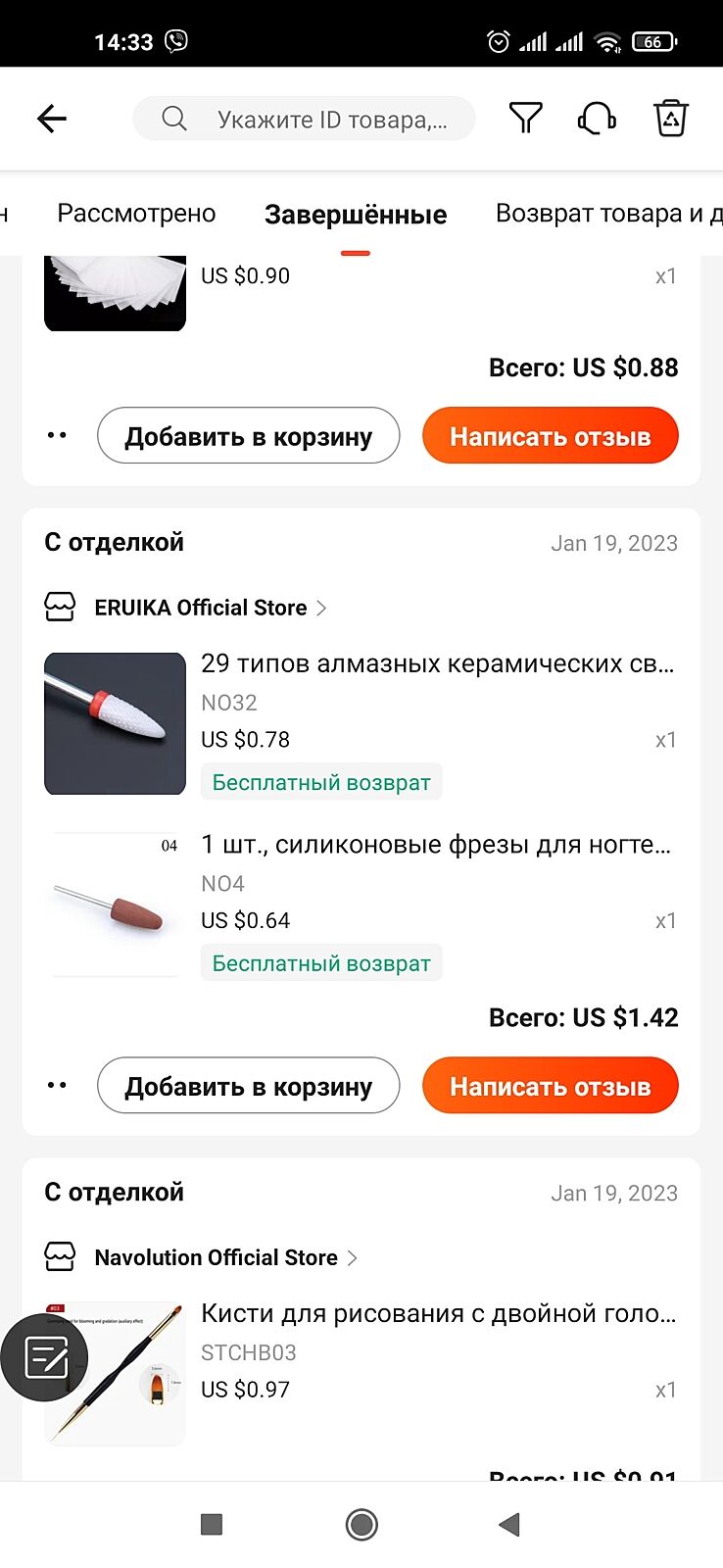Add the US $1.42 order to cart
Screen dimensions: 723x1568
(248, 1086)
